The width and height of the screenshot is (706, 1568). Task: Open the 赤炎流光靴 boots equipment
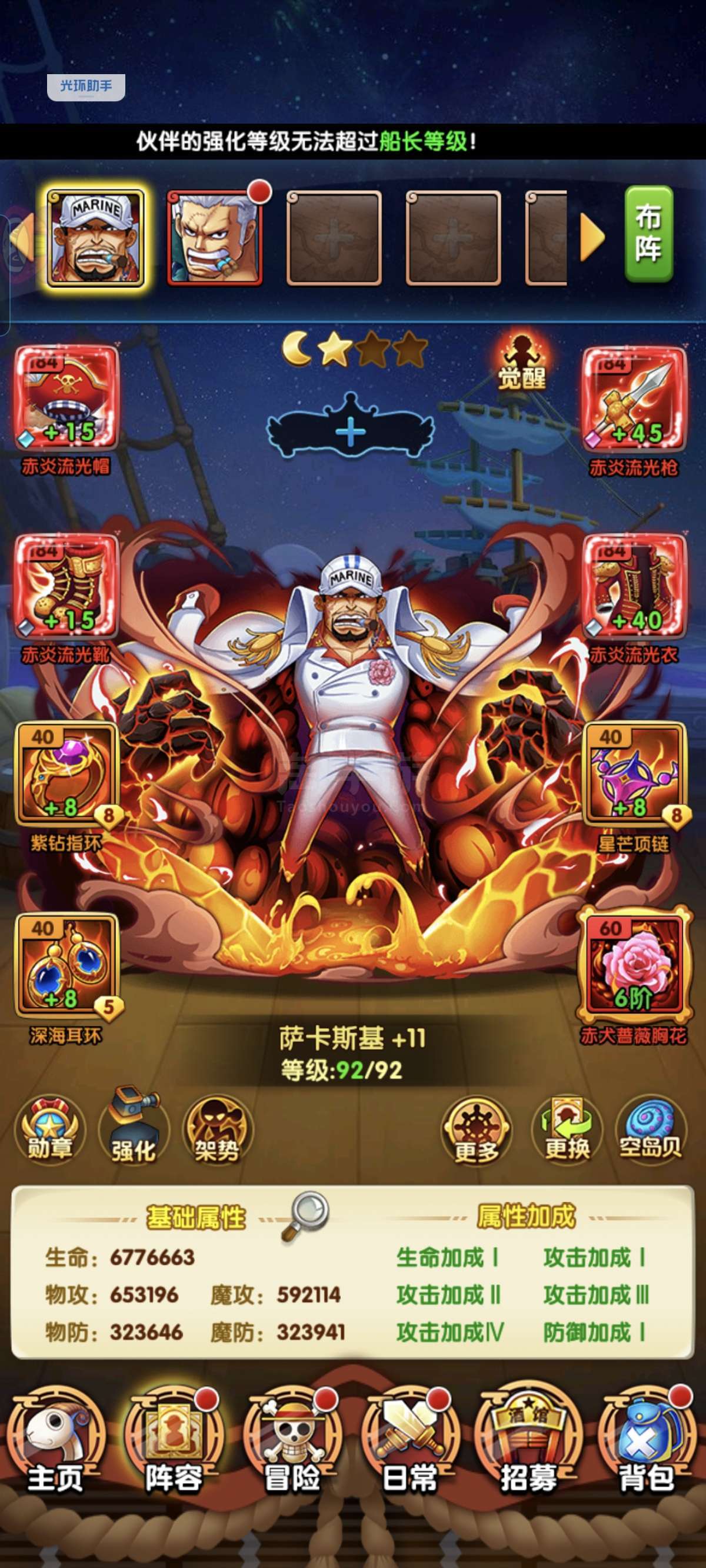(66, 586)
